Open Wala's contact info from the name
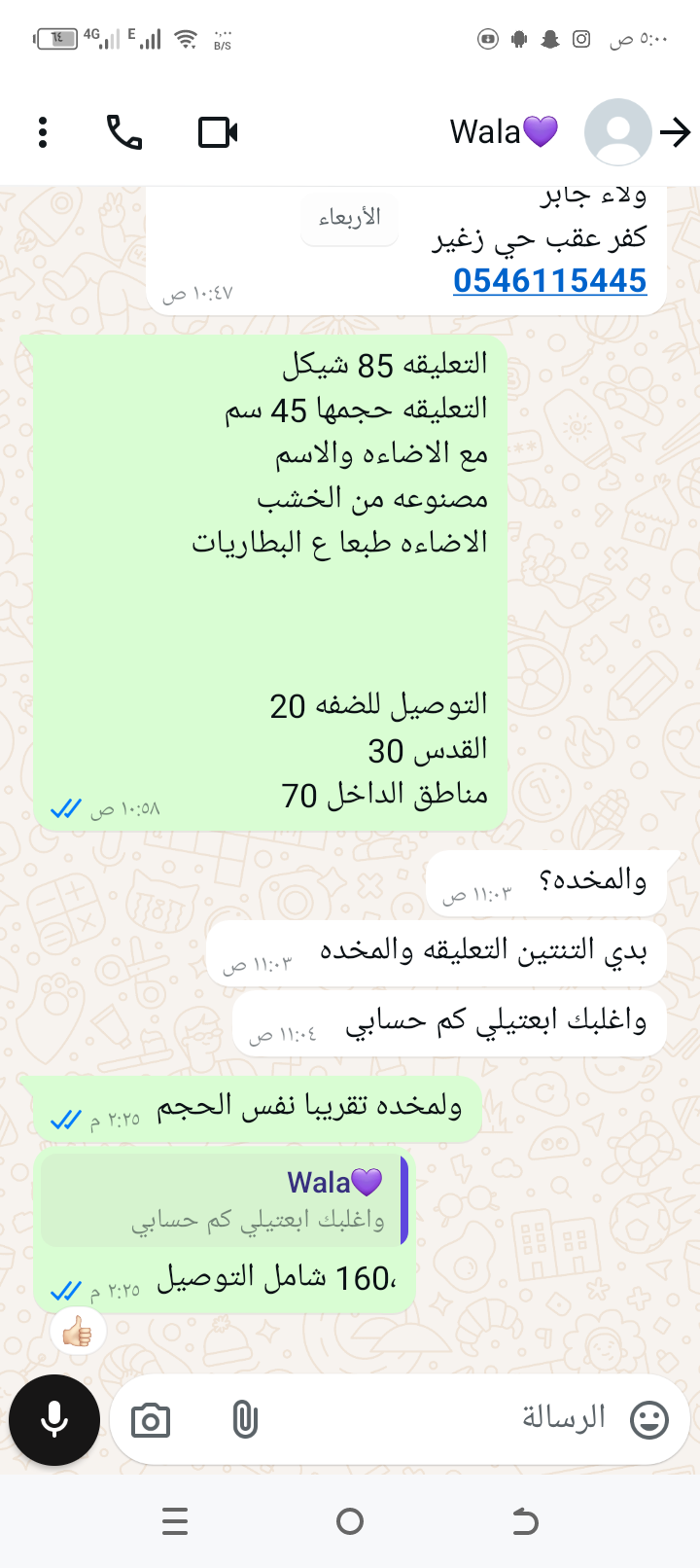The width and height of the screenshot is (700, 1568). tap(504, 132)
